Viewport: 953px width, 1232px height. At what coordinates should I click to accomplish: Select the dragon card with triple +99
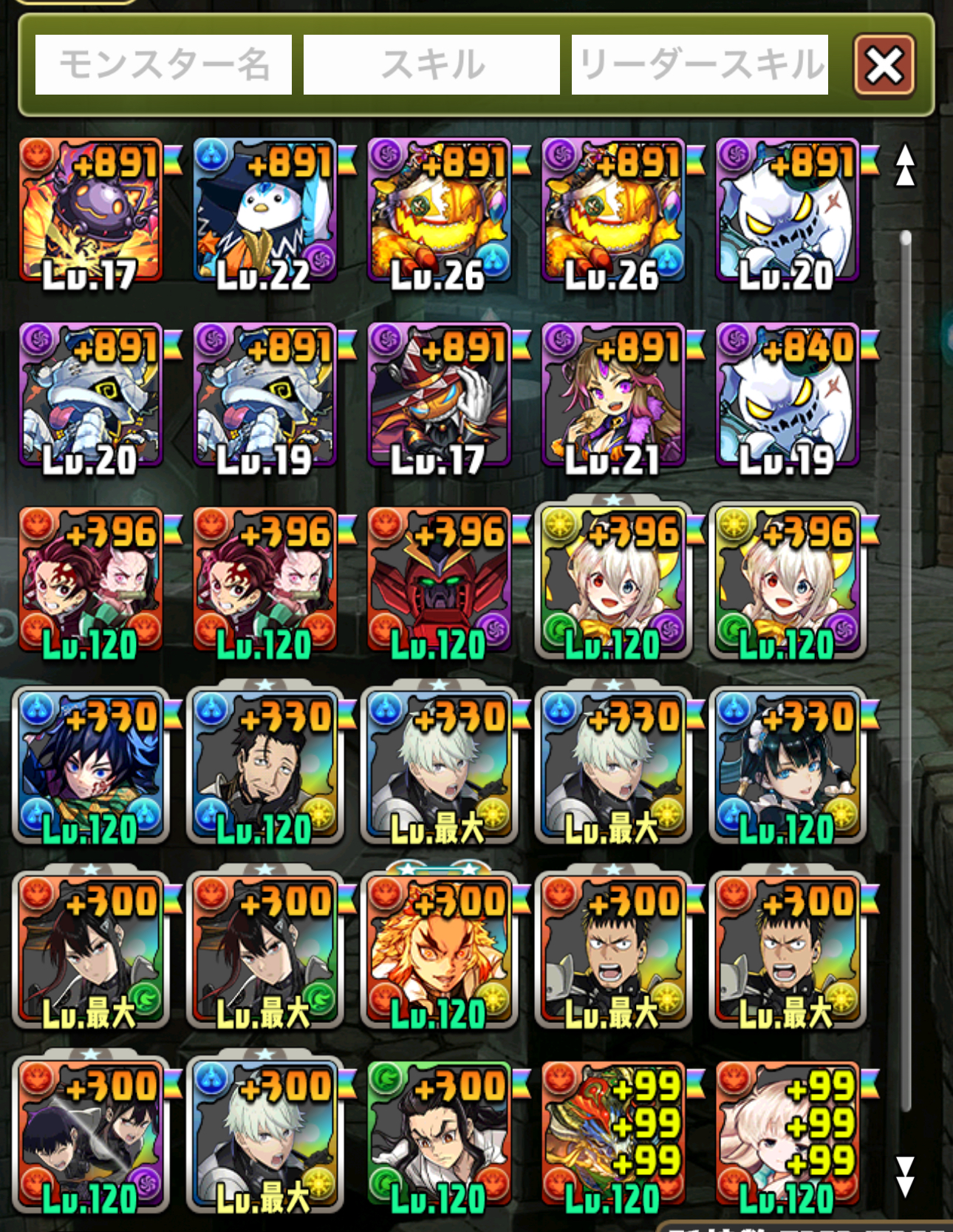coord(613,1135)
